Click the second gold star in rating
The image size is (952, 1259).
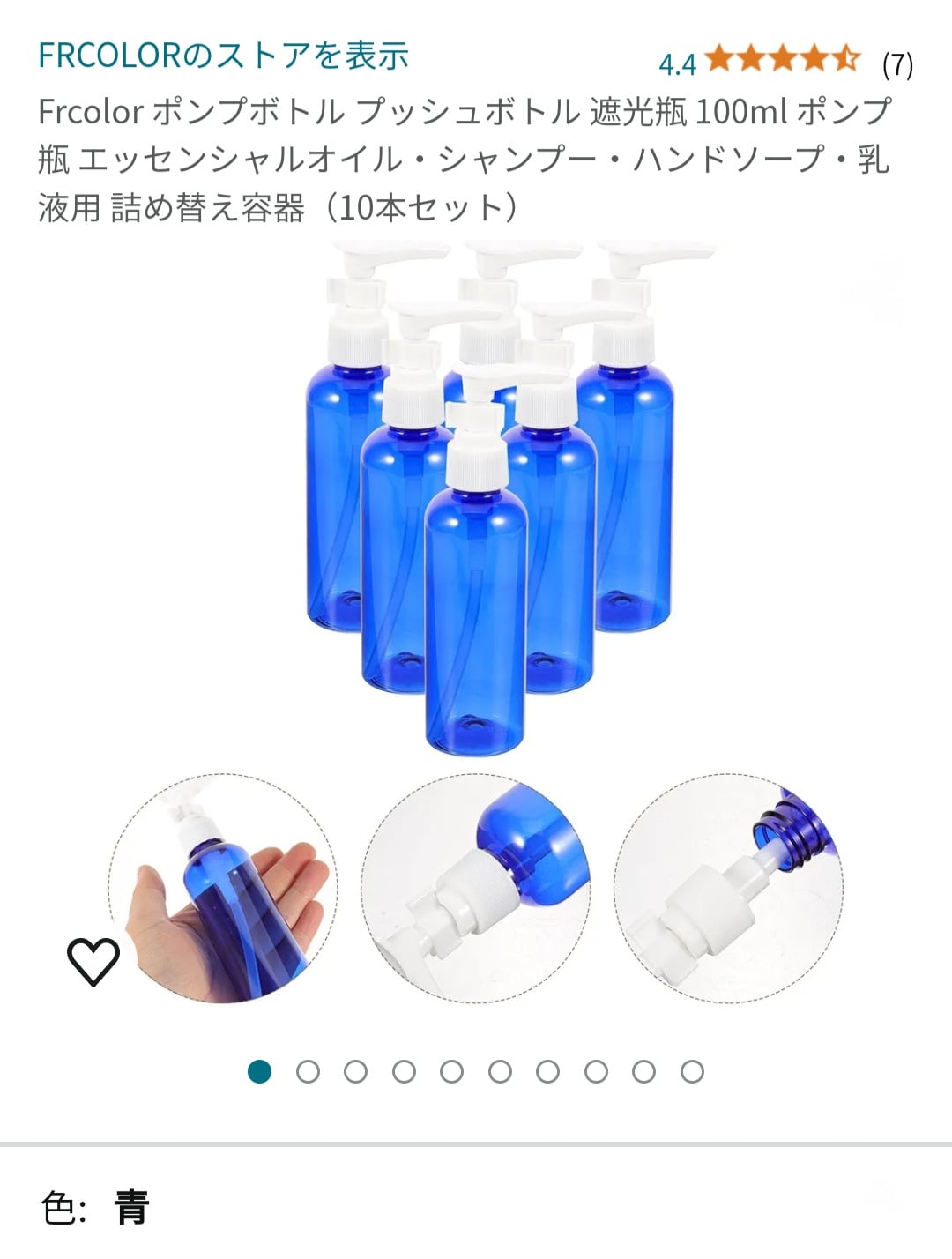coord(752,60)
